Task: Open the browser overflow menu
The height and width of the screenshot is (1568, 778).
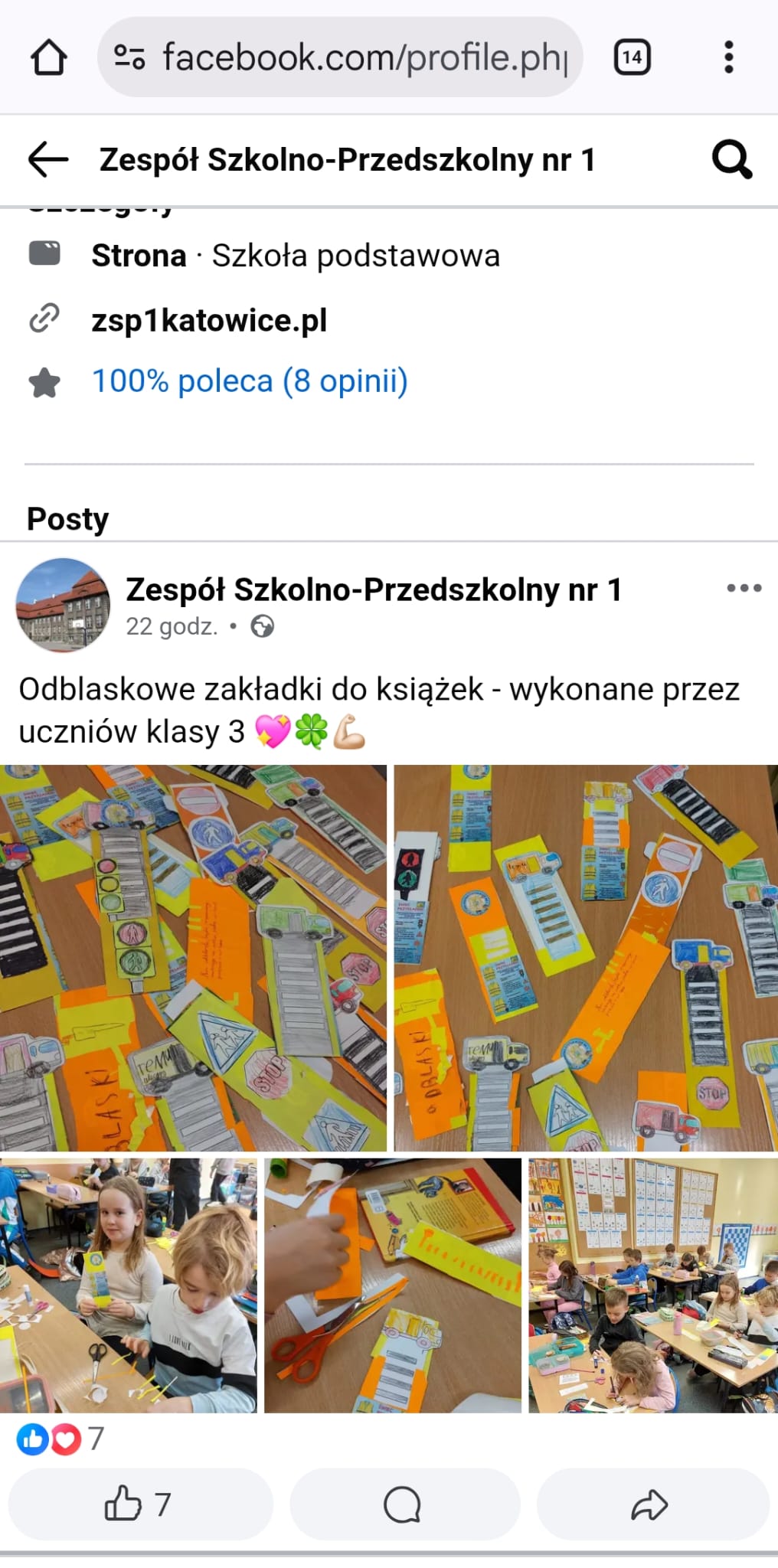Action: (728, 57)
